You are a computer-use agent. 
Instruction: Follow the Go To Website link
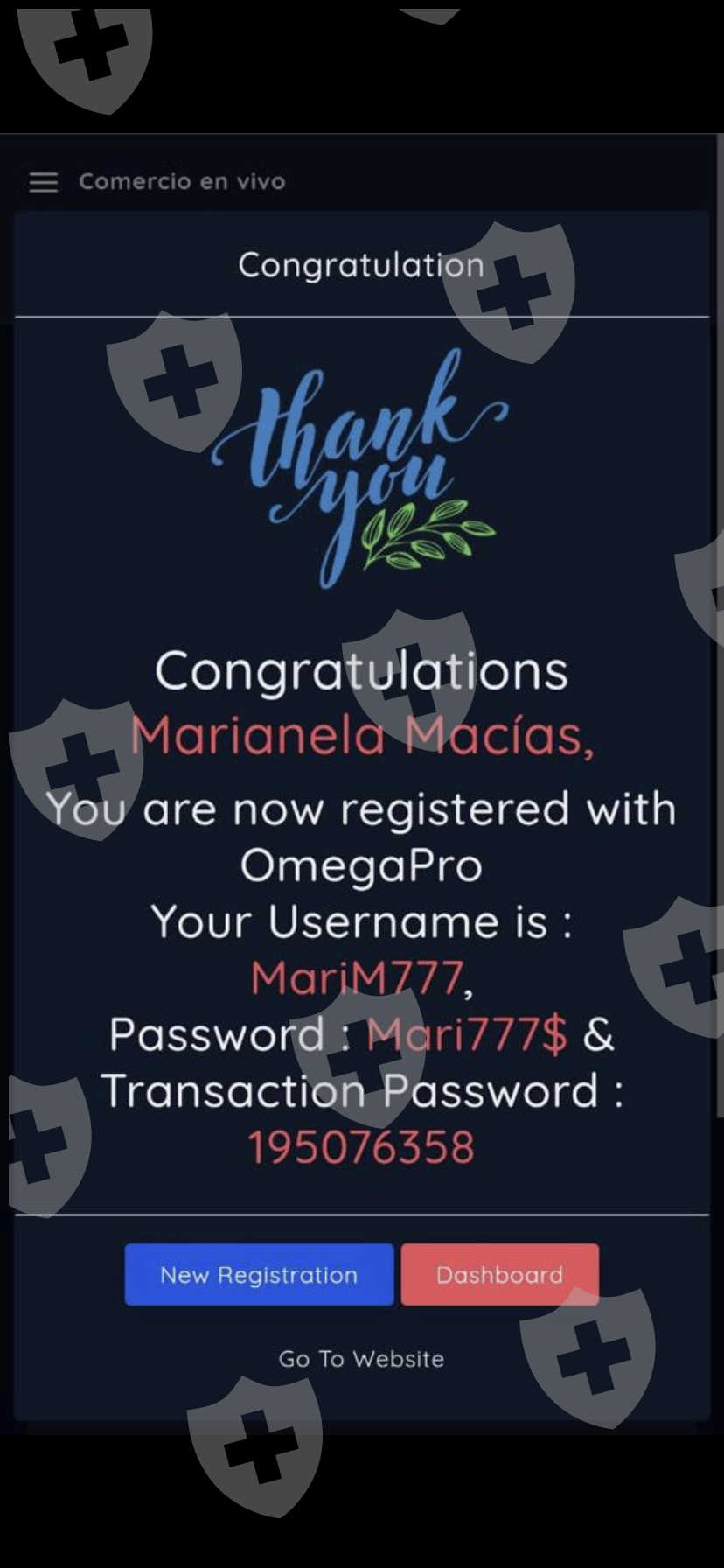tap(361, 1358)
